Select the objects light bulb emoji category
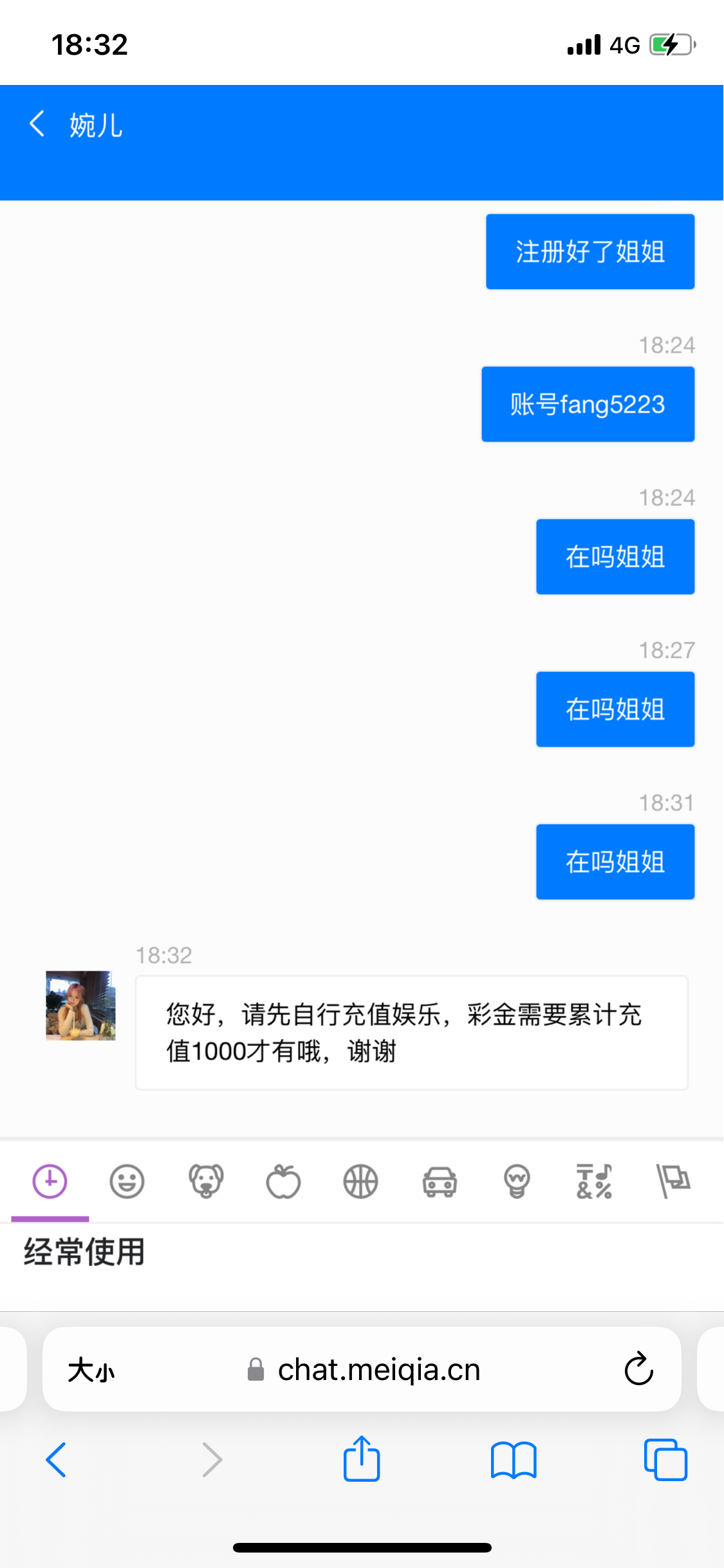The image size is (724, 1568). (x=517, y=1182)
